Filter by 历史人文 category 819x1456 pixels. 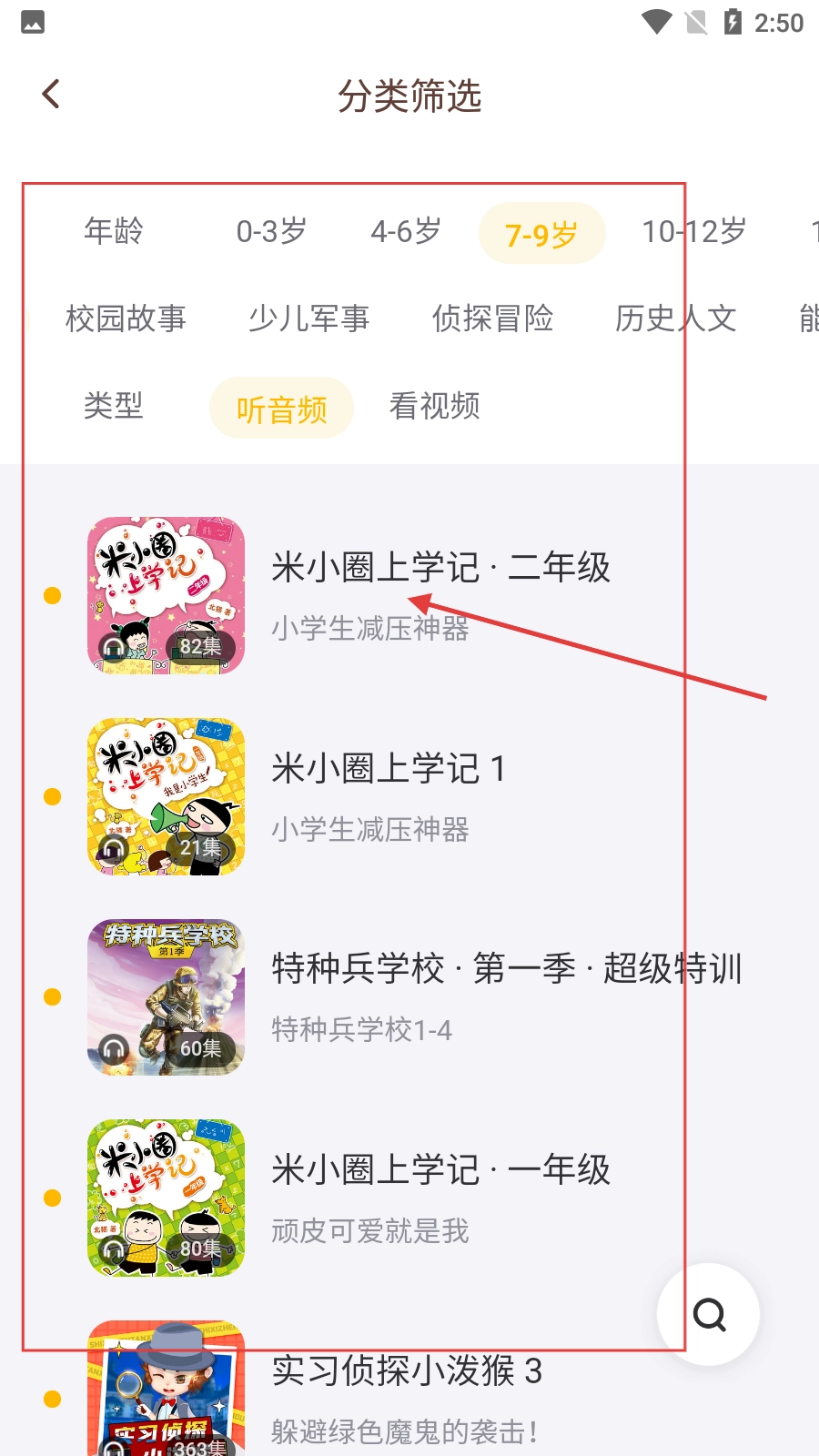(675, 318)
